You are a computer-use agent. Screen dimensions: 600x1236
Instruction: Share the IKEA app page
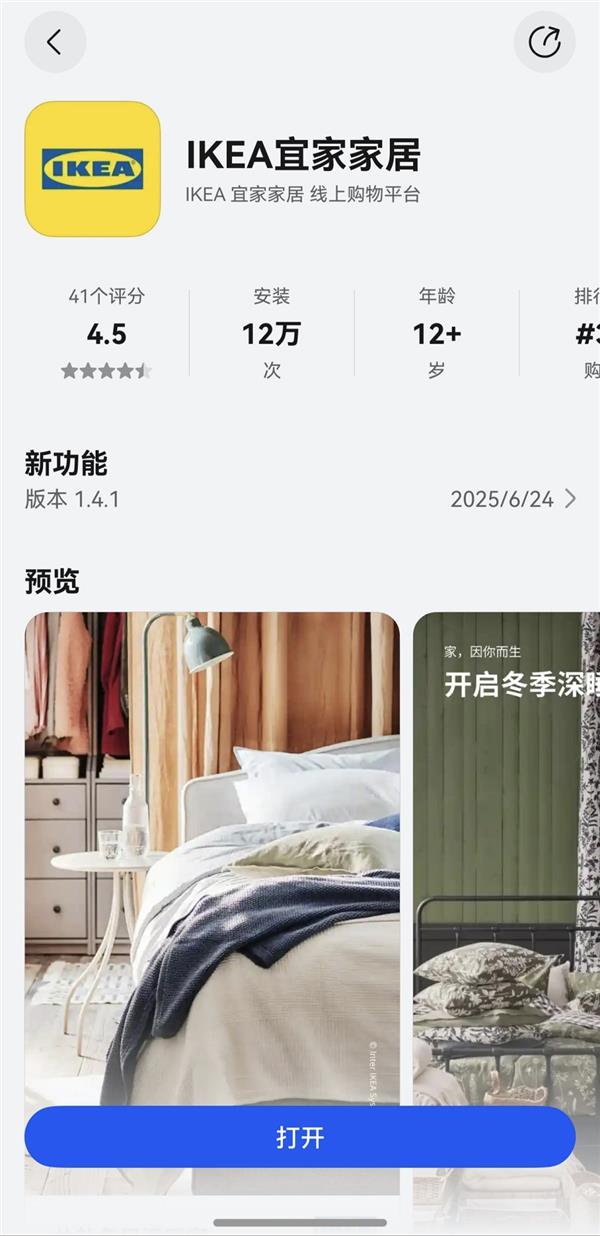tap(544, 42)
